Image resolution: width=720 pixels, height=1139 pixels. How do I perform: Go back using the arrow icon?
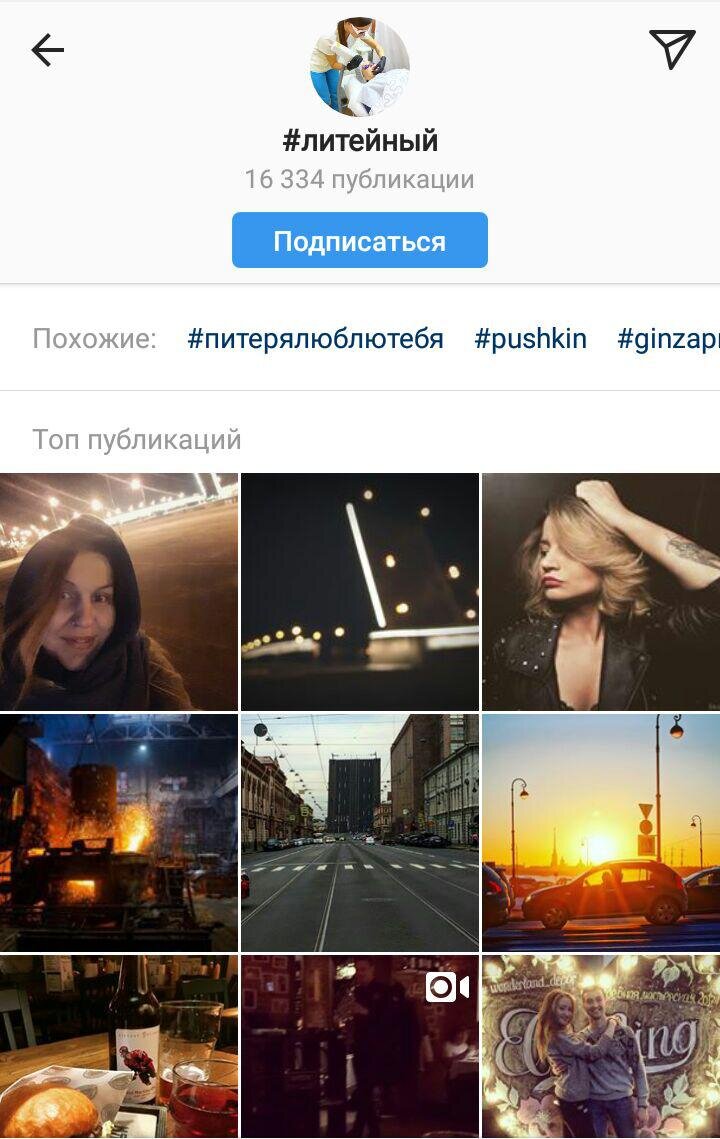[x=47, y=50]
